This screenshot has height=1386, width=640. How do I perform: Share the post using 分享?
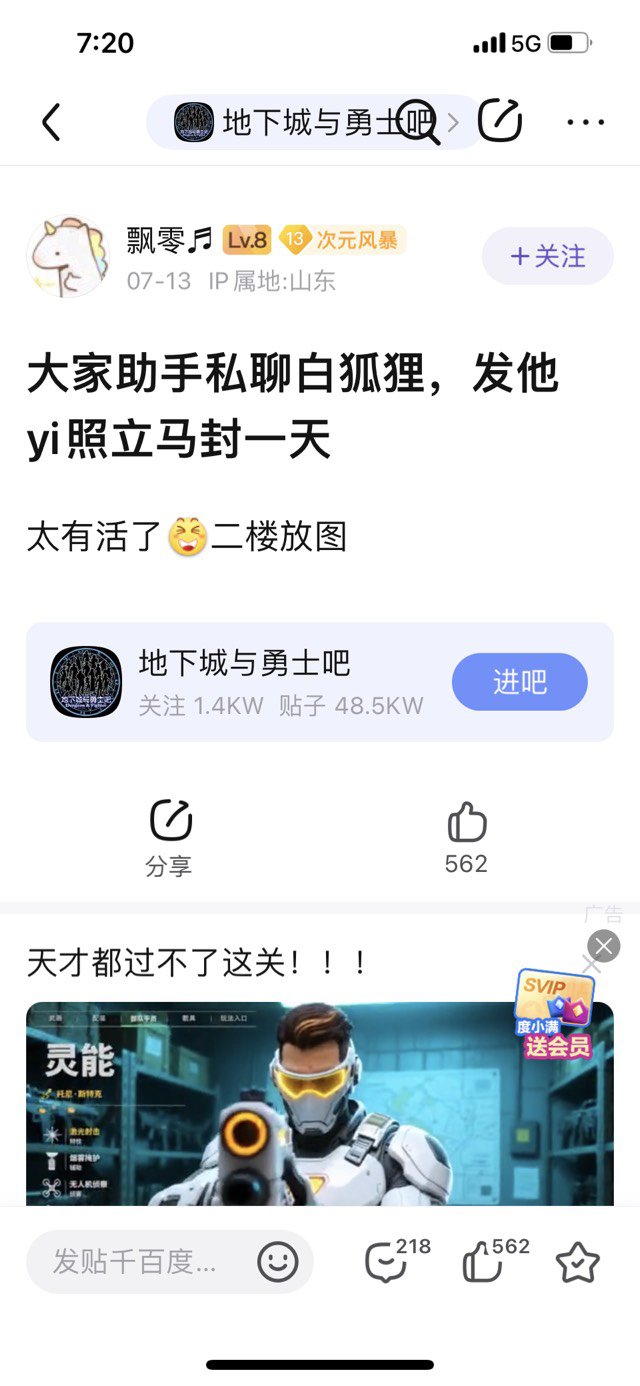(170, 838)
